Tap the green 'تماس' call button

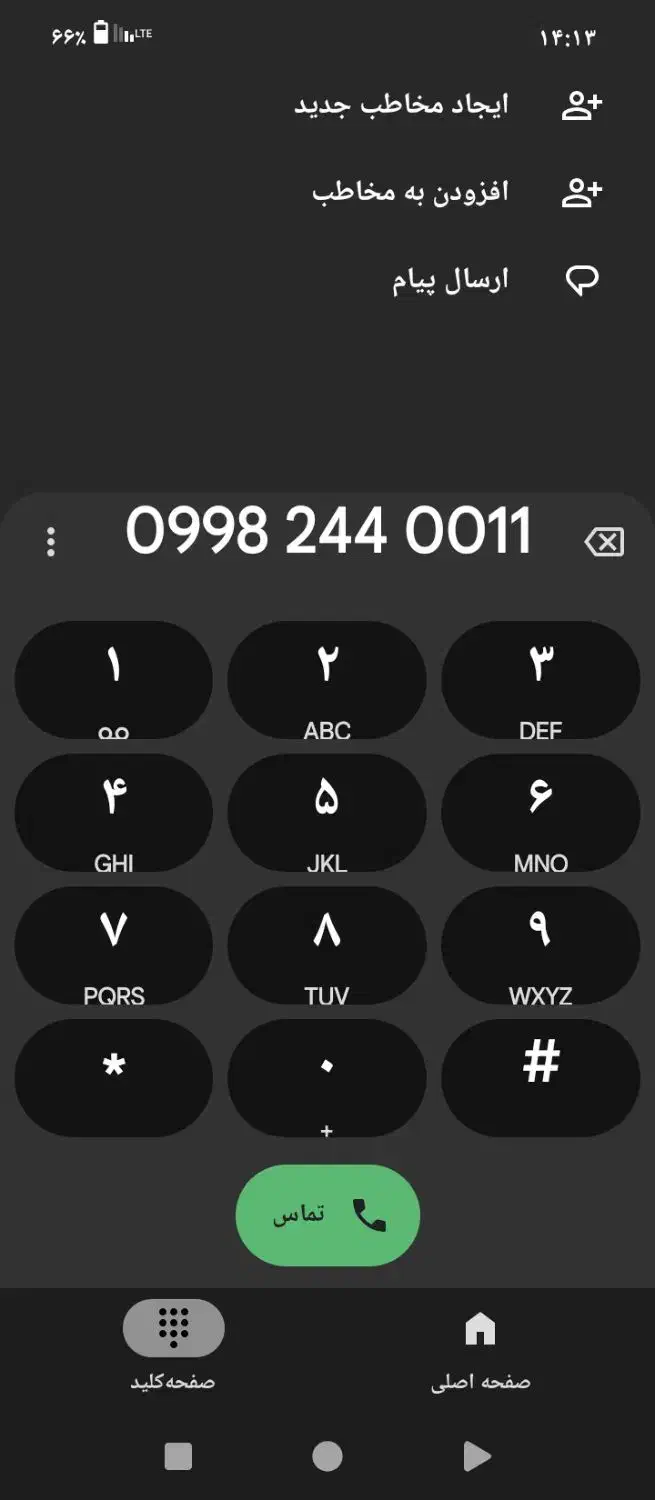[327, 1215]
